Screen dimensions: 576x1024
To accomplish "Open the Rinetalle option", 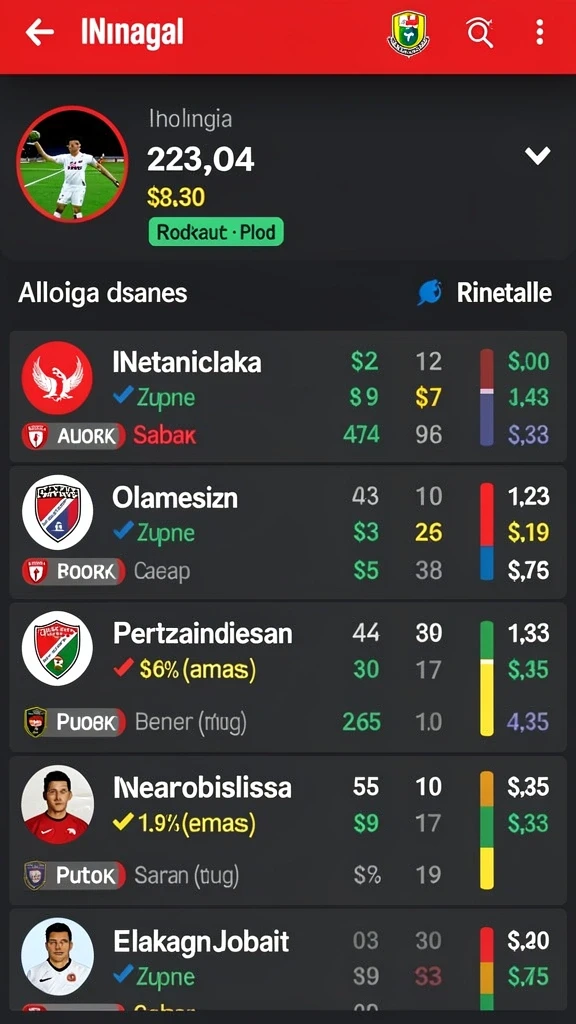I will 485,293.
